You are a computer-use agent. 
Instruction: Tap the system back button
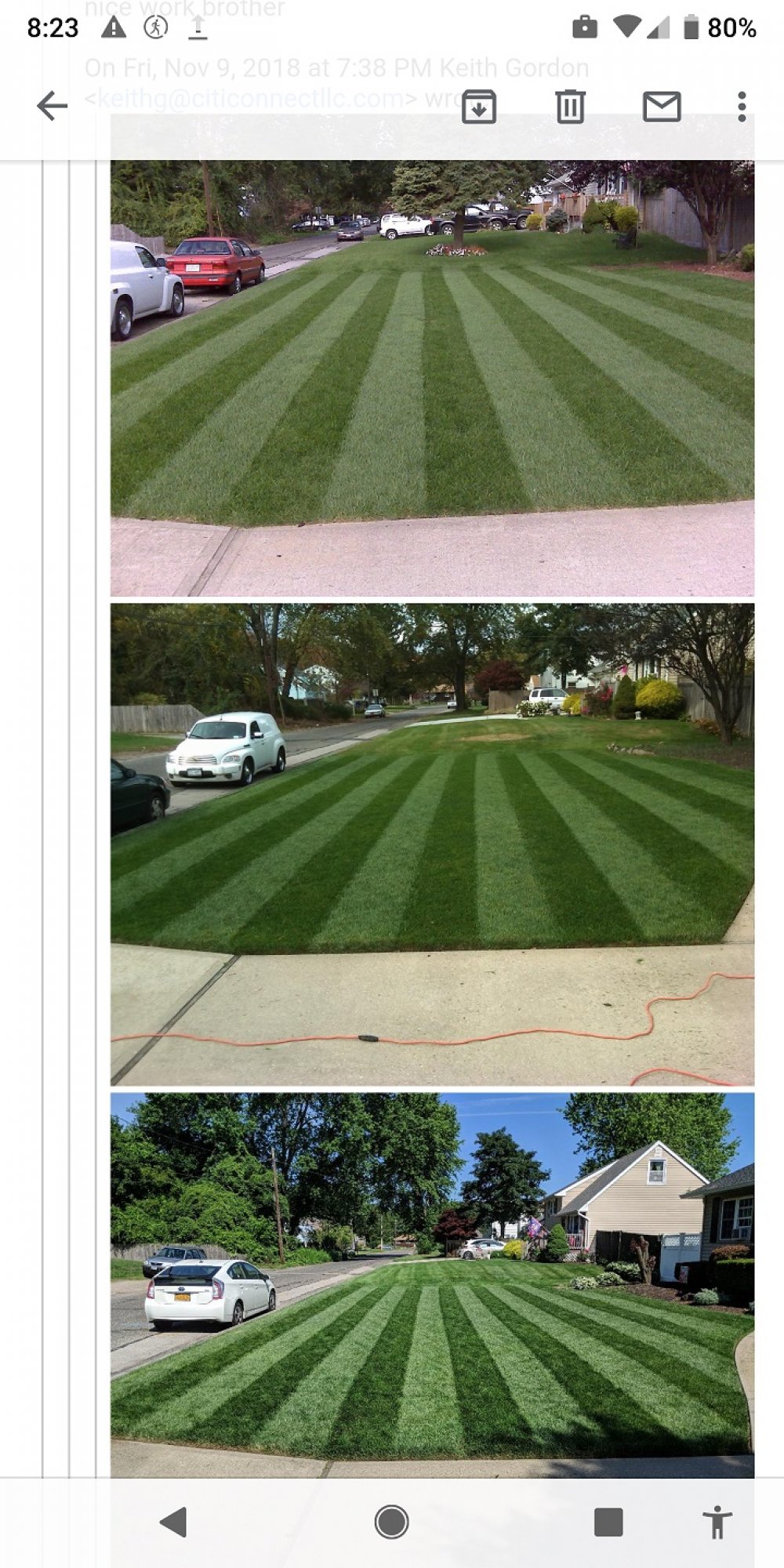pyautogui.click(x=173, y=1522)
